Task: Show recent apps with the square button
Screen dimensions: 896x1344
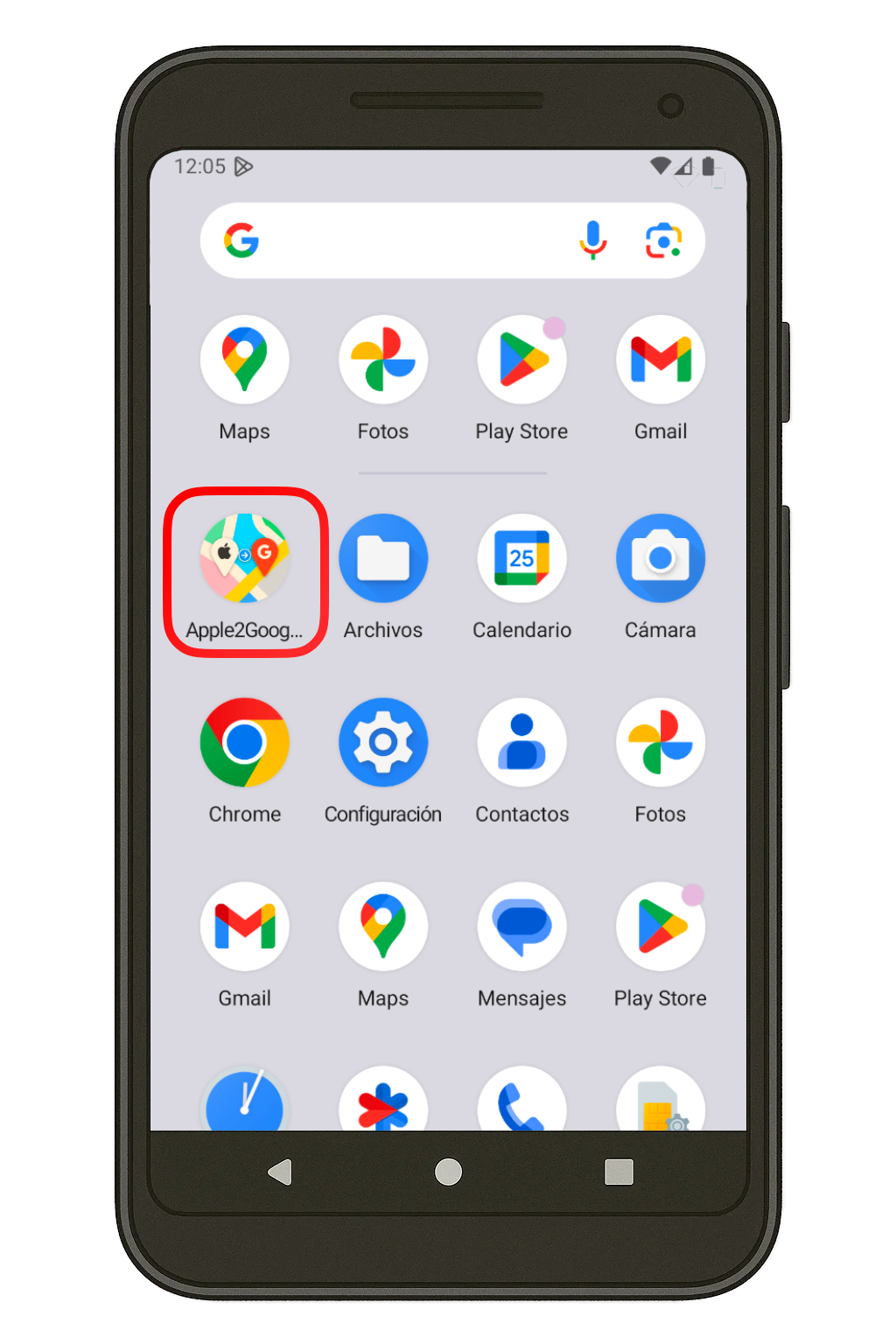Action: click(x=619, y=1172)
